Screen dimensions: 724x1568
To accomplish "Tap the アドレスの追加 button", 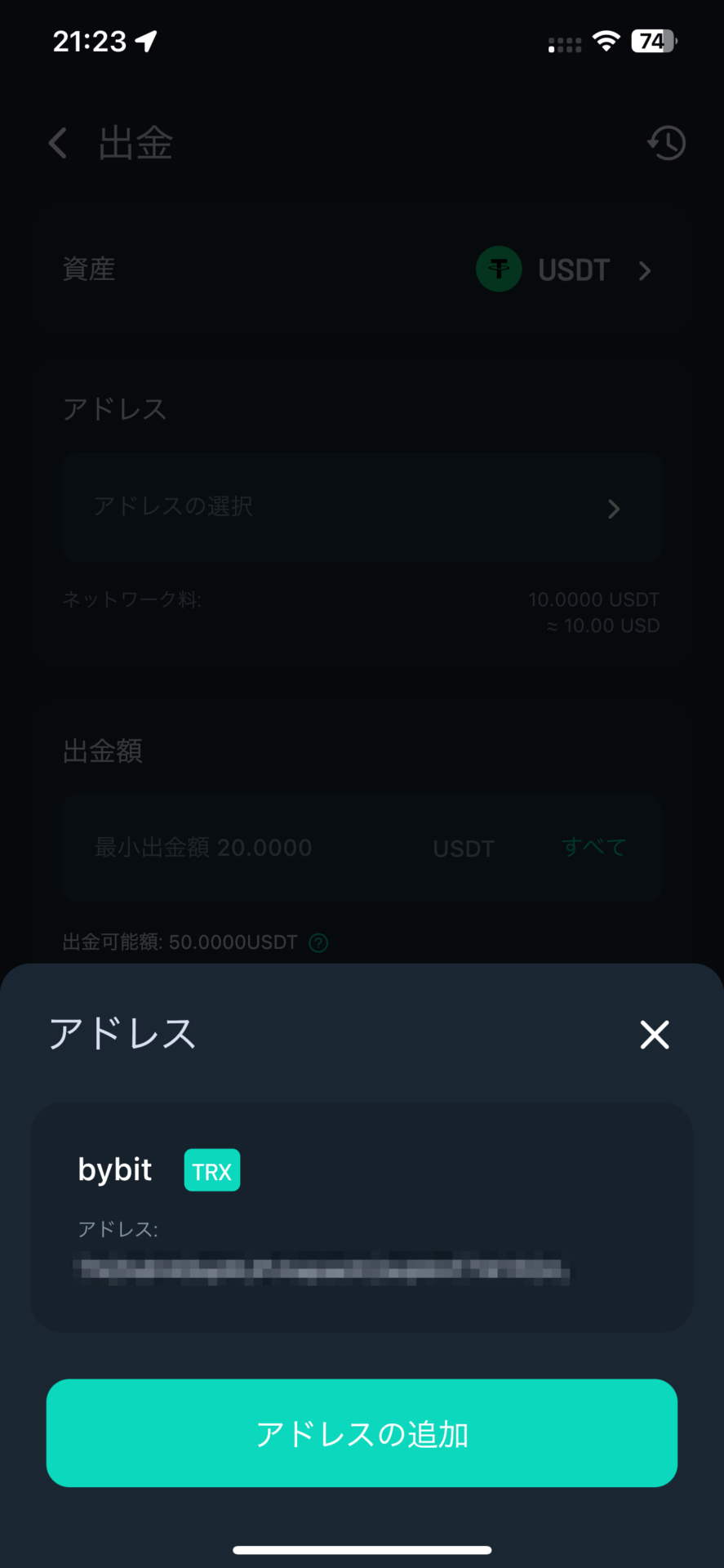I will pos(362,1433).
